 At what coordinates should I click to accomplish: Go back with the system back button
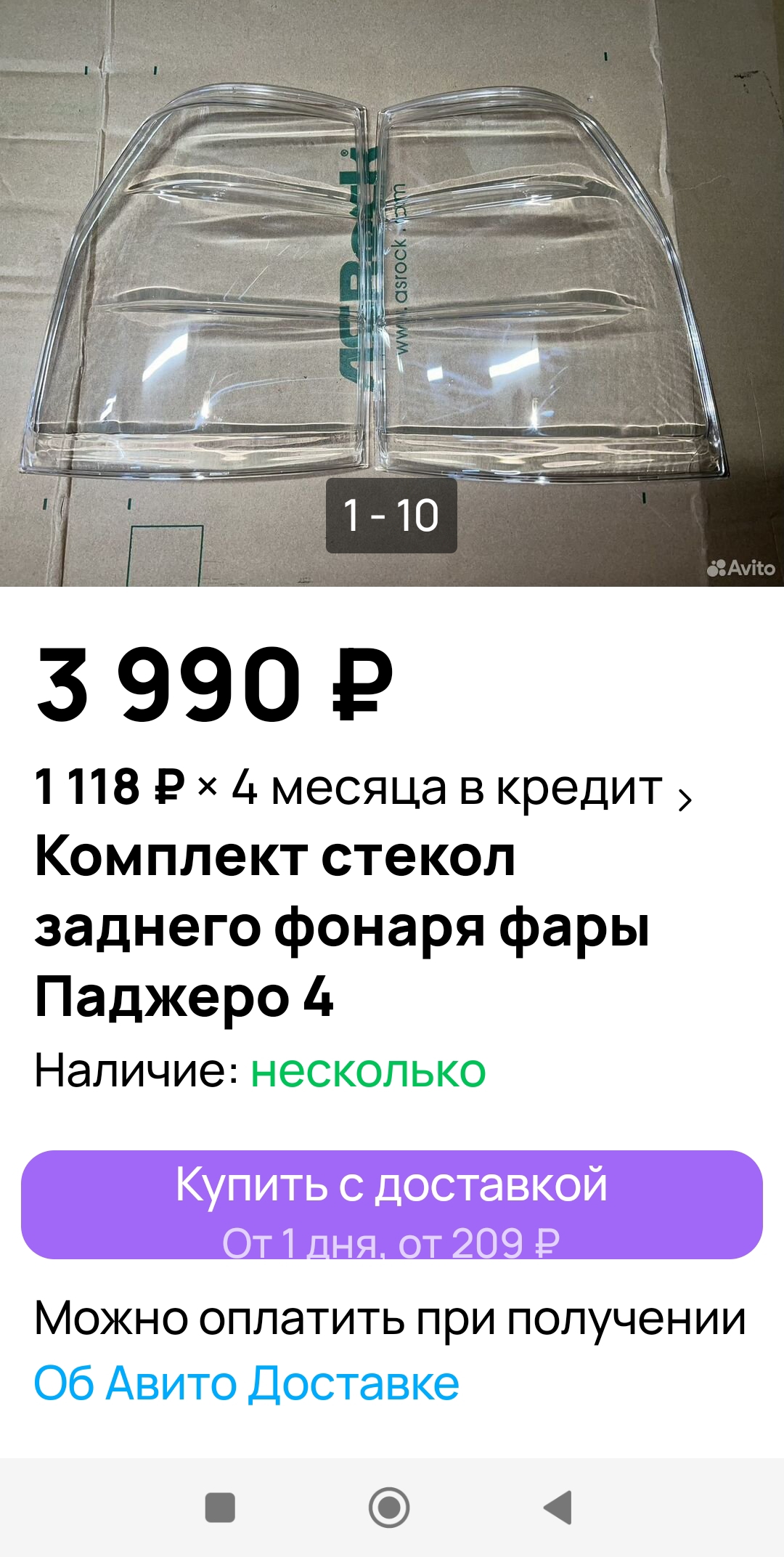tap(559, 1508)
